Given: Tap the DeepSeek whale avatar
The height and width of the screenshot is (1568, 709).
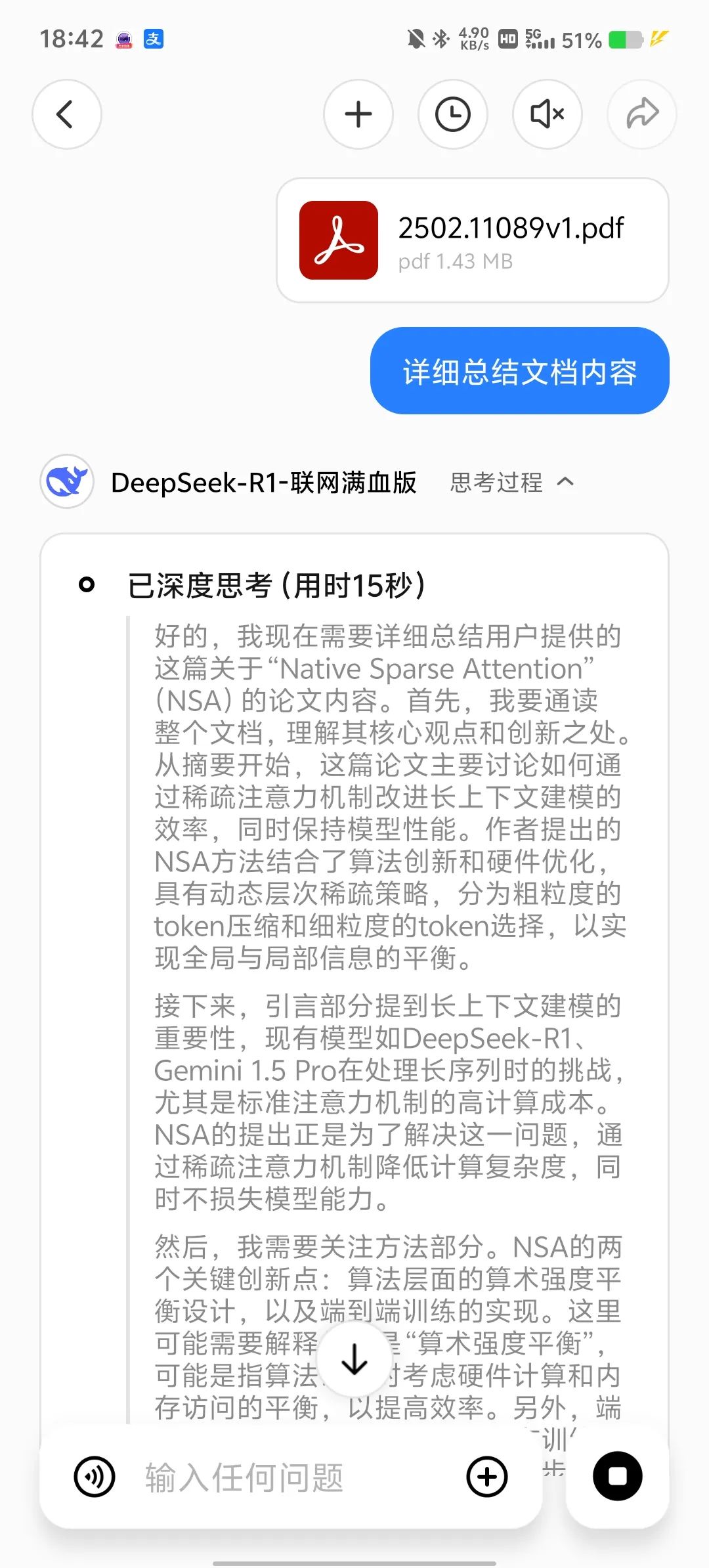Looking at the screenshot, I should [x=66, y=481].
